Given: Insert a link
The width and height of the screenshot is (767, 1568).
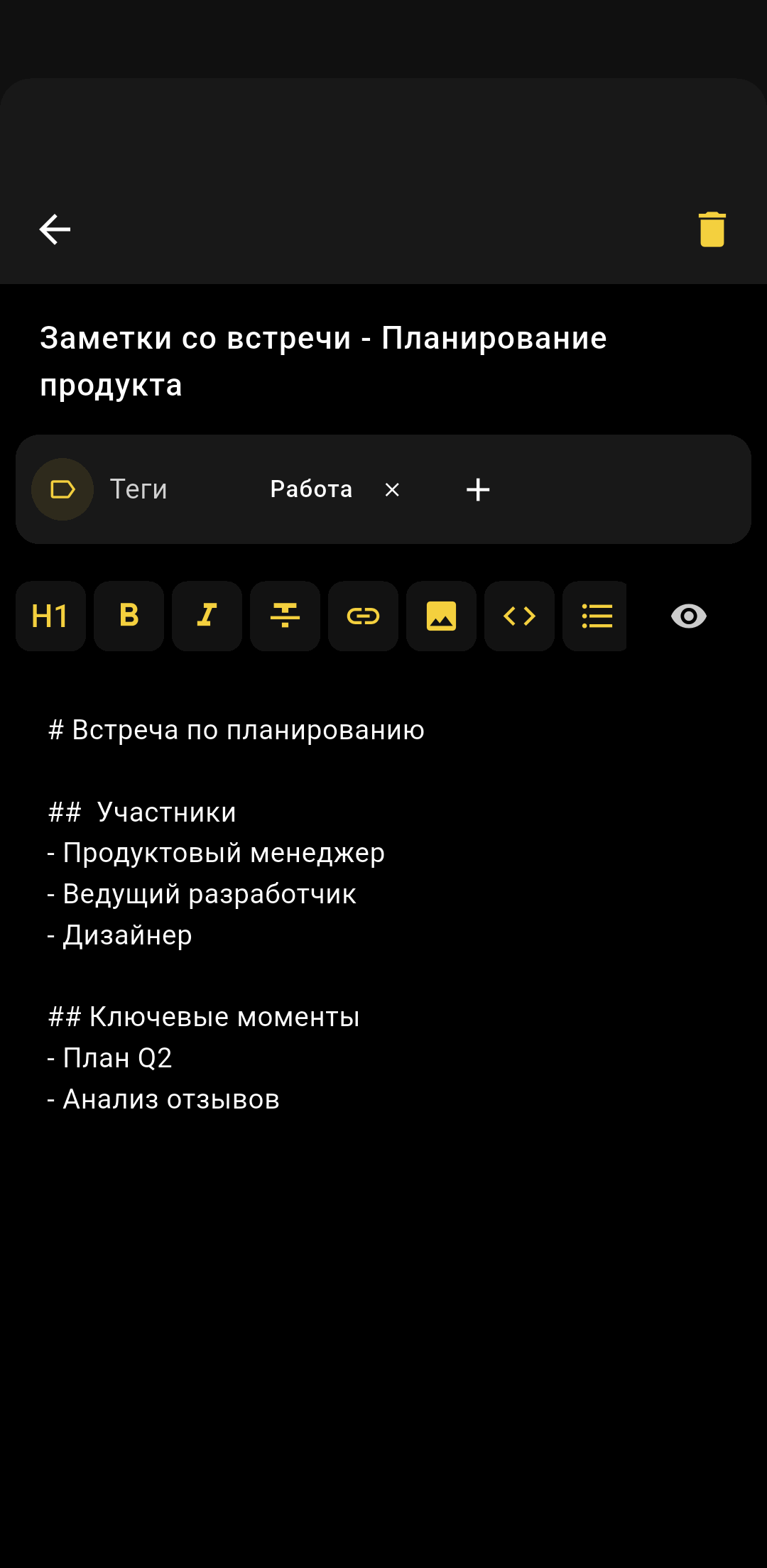Looking at the screenshot, I should tap(363, 616).
